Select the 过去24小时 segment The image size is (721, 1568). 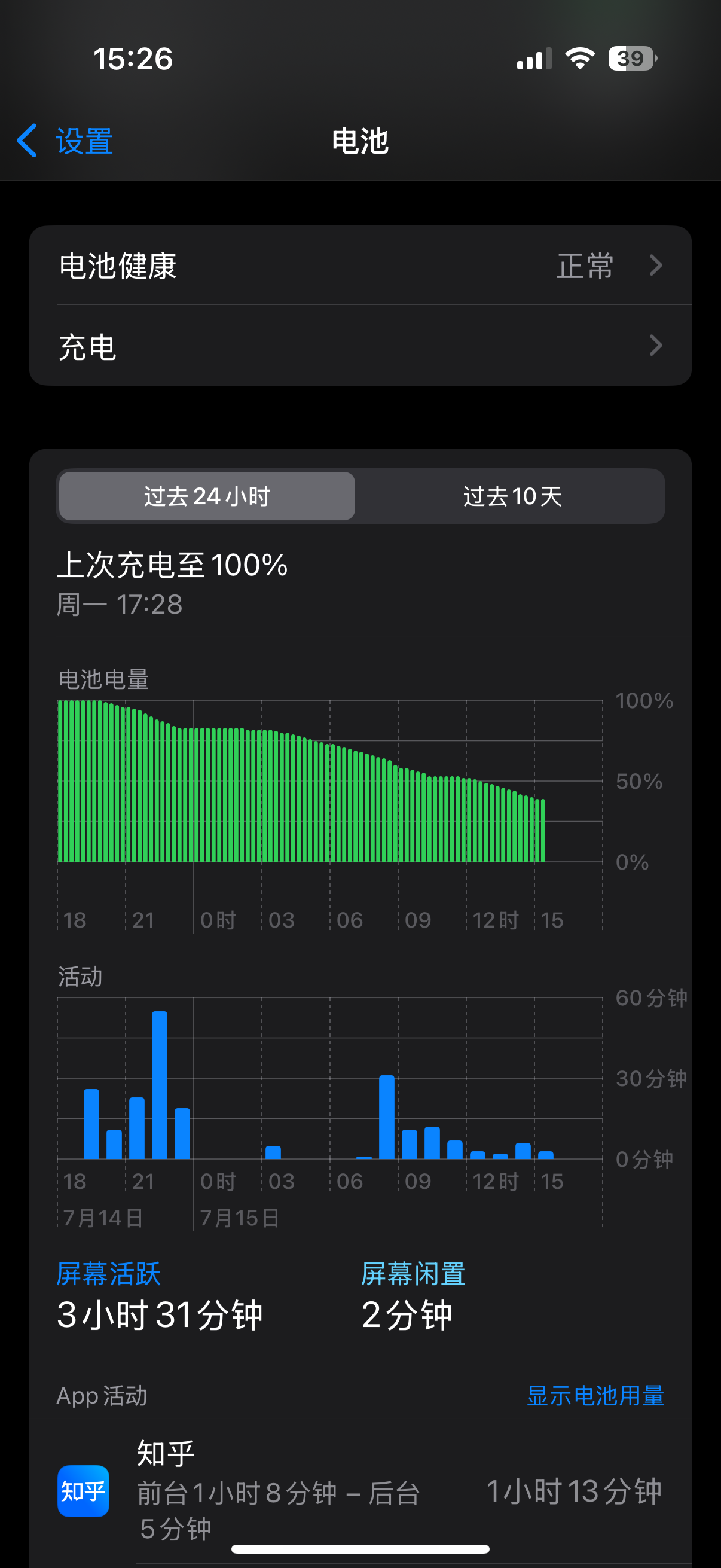207,496
